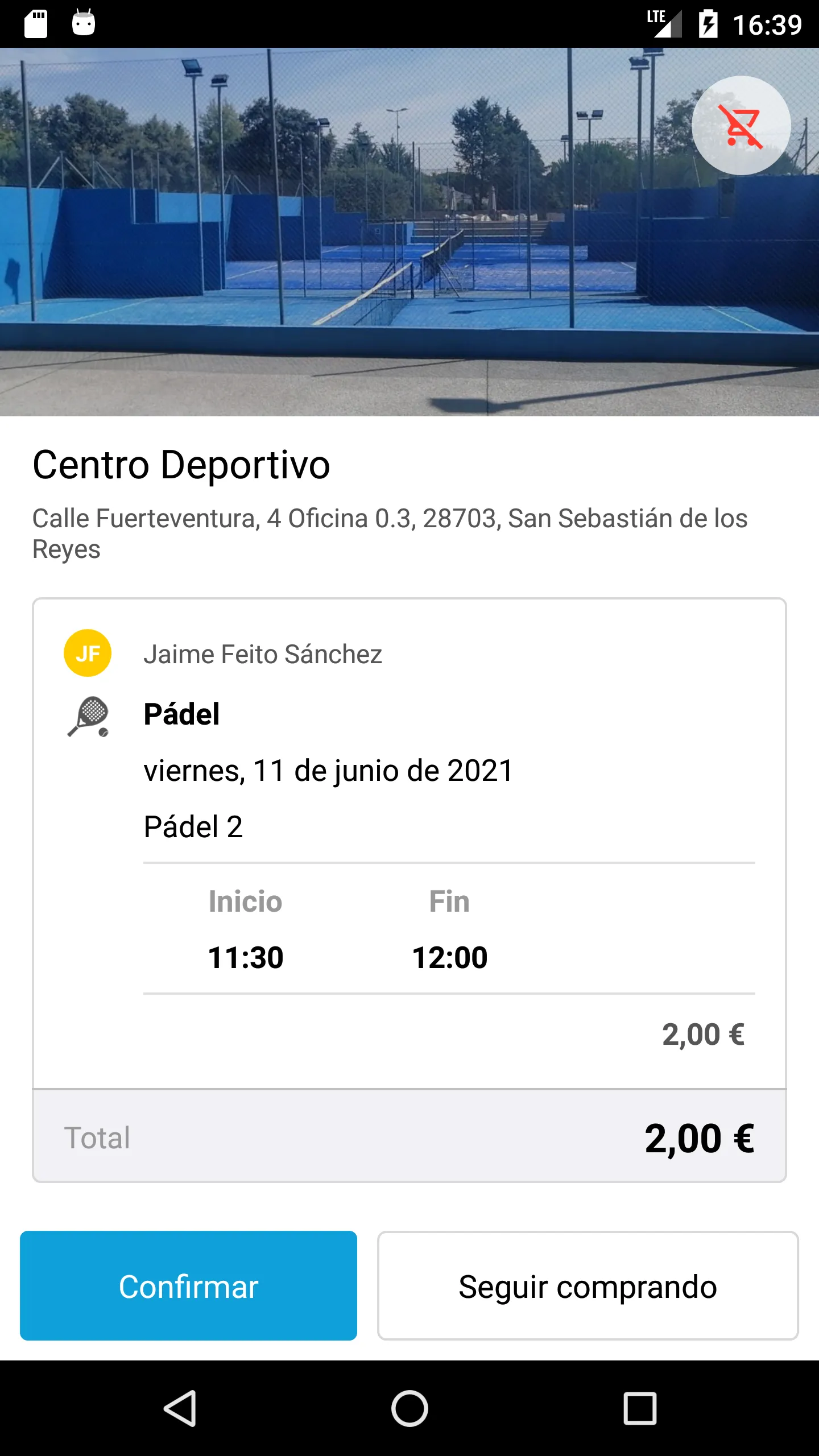Screen dimensions: 819x1456
Task: Click Jaime Feito Sánchez name
Action: tap(264, 654)
